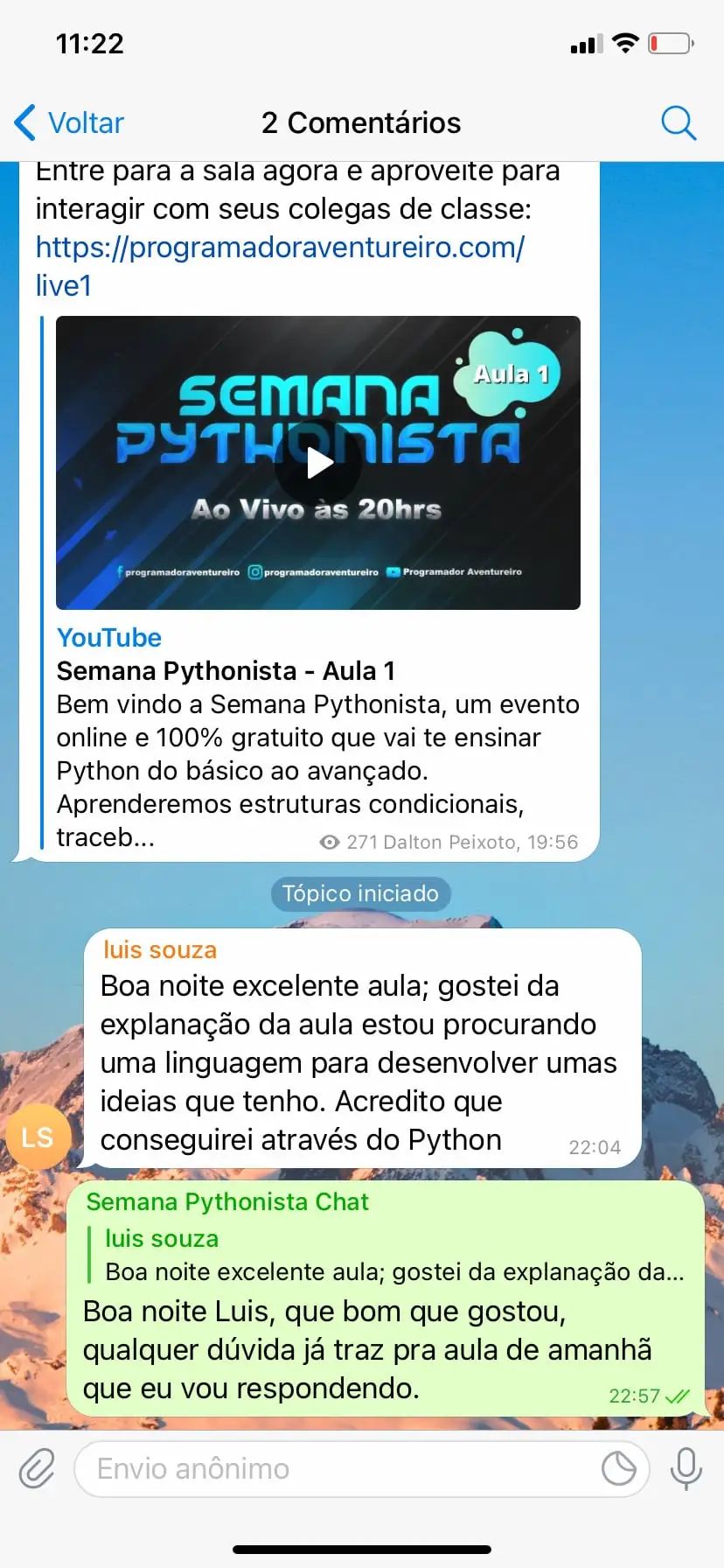Screen dimensions: 724x1568
Task: Tap the view count eye icon on the post
Action: 329,842
